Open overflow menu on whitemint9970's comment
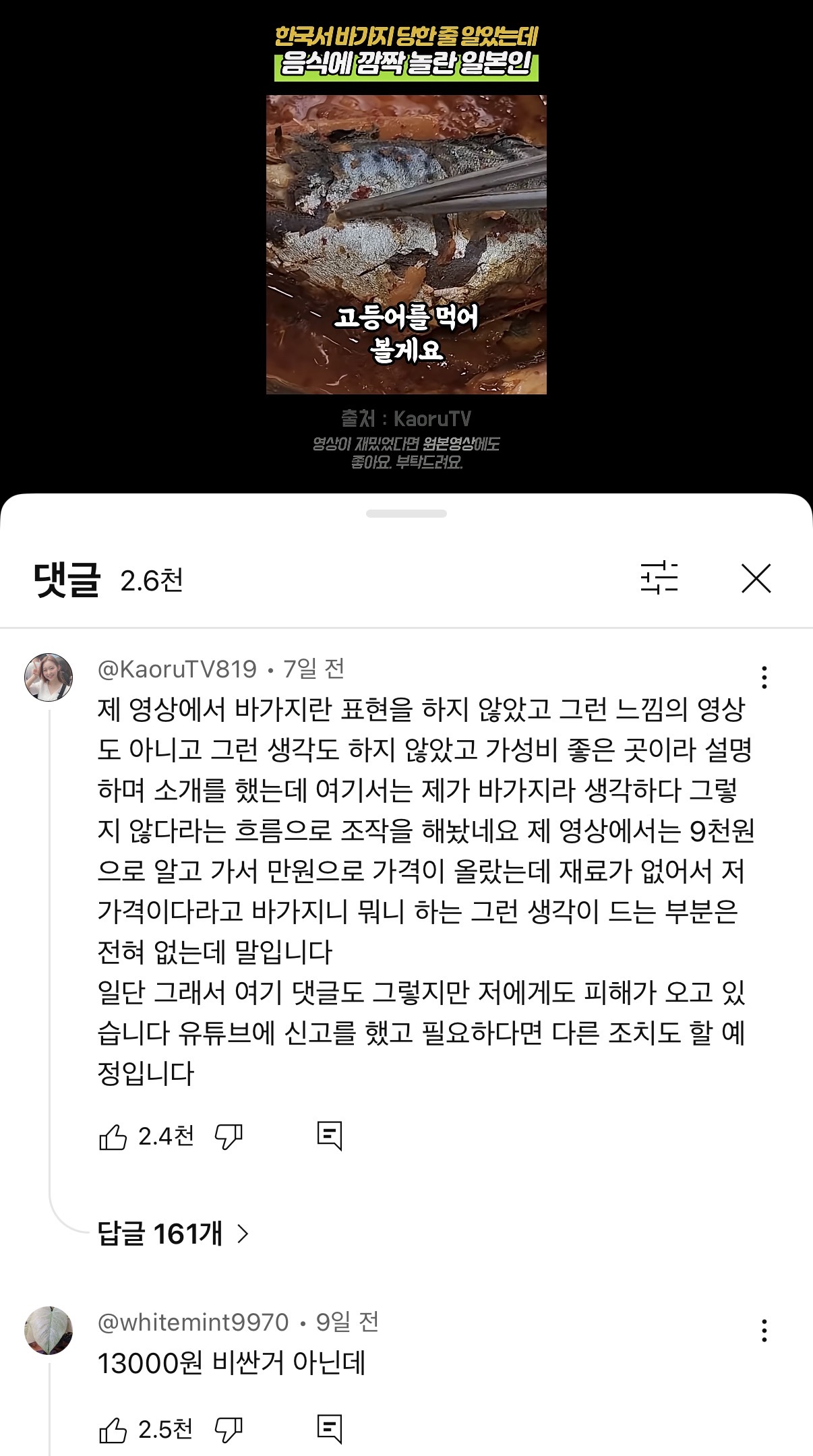This screenshot has width=813, height=1456. coord(764,1331)
